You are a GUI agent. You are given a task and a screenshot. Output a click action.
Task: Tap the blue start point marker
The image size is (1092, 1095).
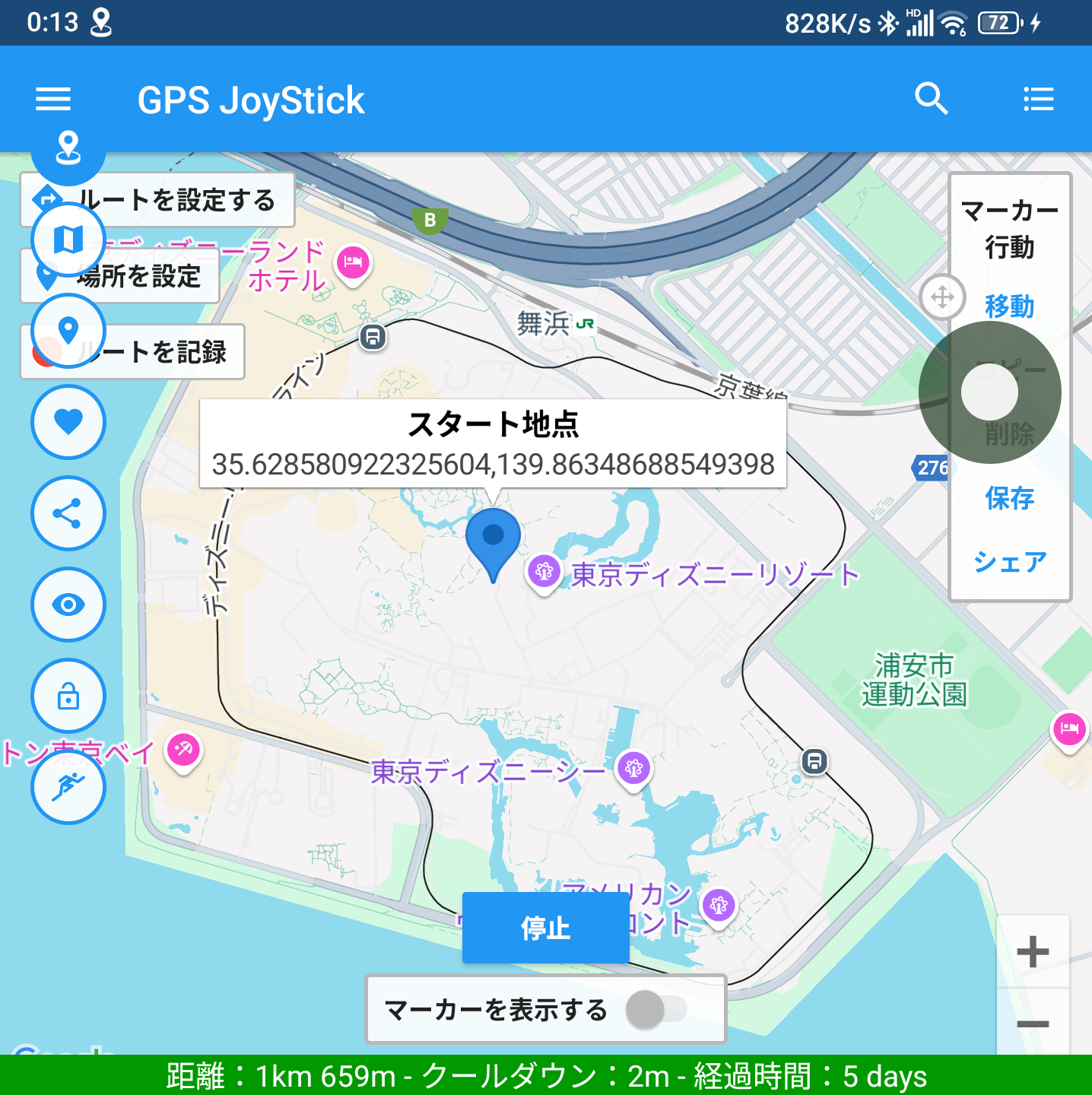(x=493, y=541)
